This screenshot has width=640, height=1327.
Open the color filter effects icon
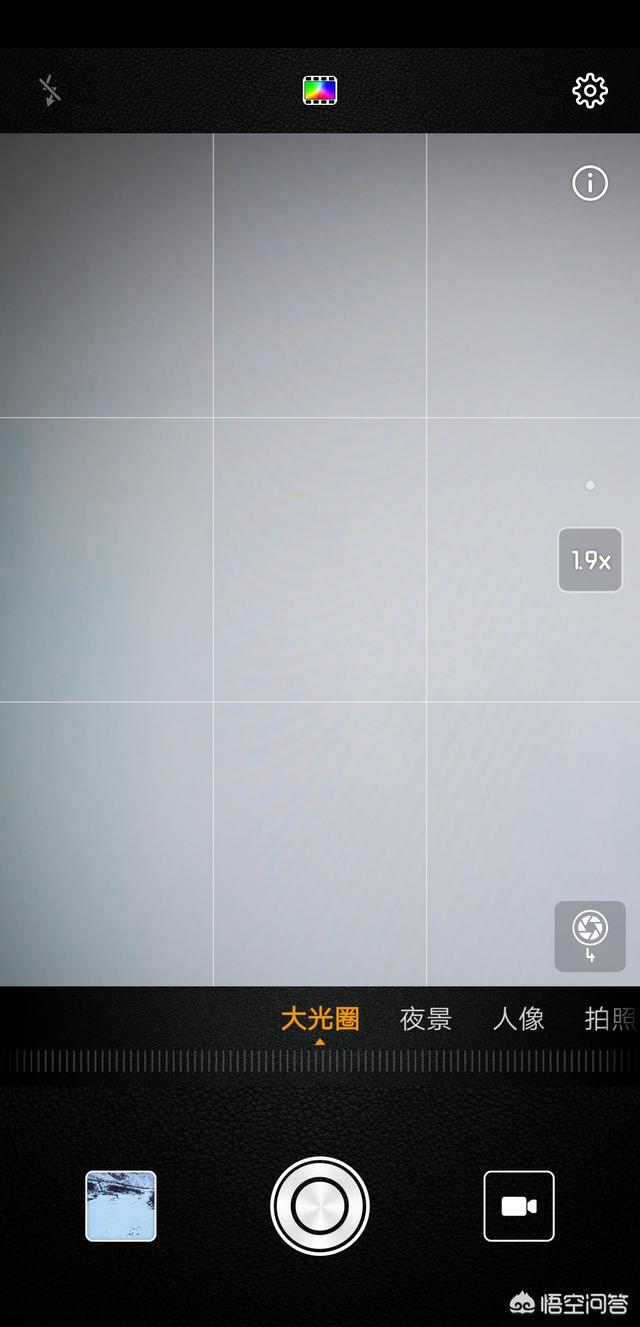(320, 91)
